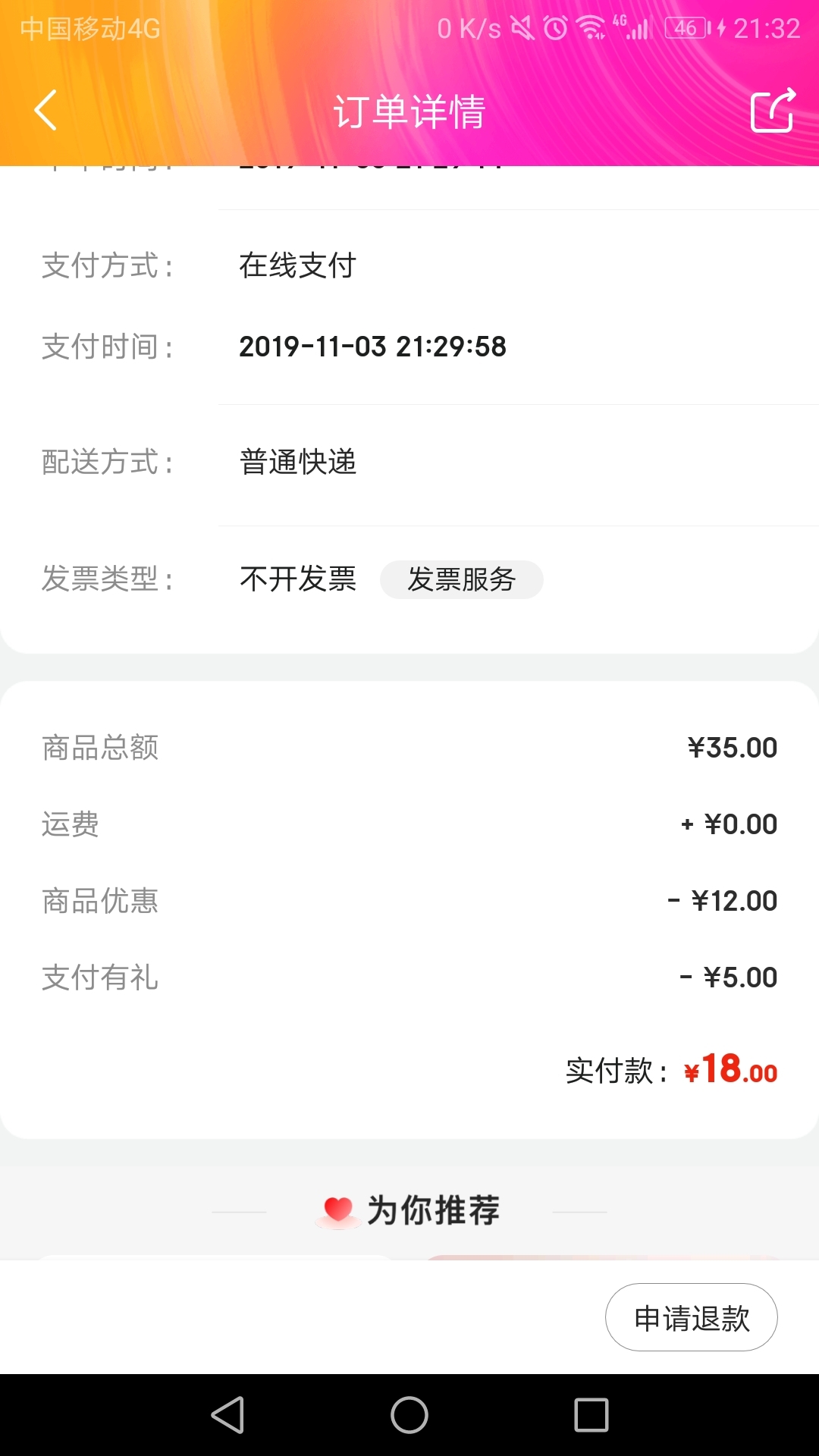Viewport: 819px width, 1456px height.
Task: Tap the system home button
Action: 409,1415
